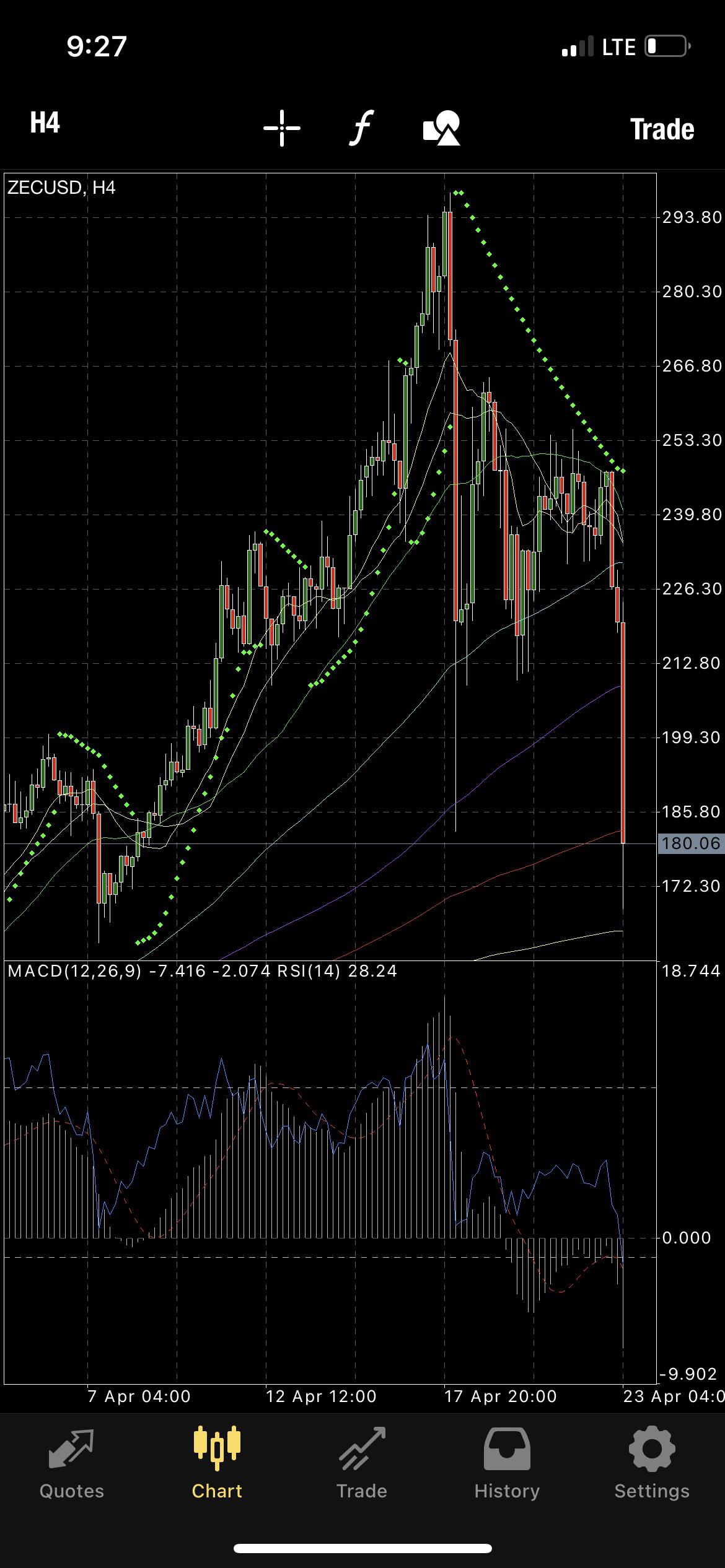Open the chart objects shapes tool

click(x=442, y=128)
